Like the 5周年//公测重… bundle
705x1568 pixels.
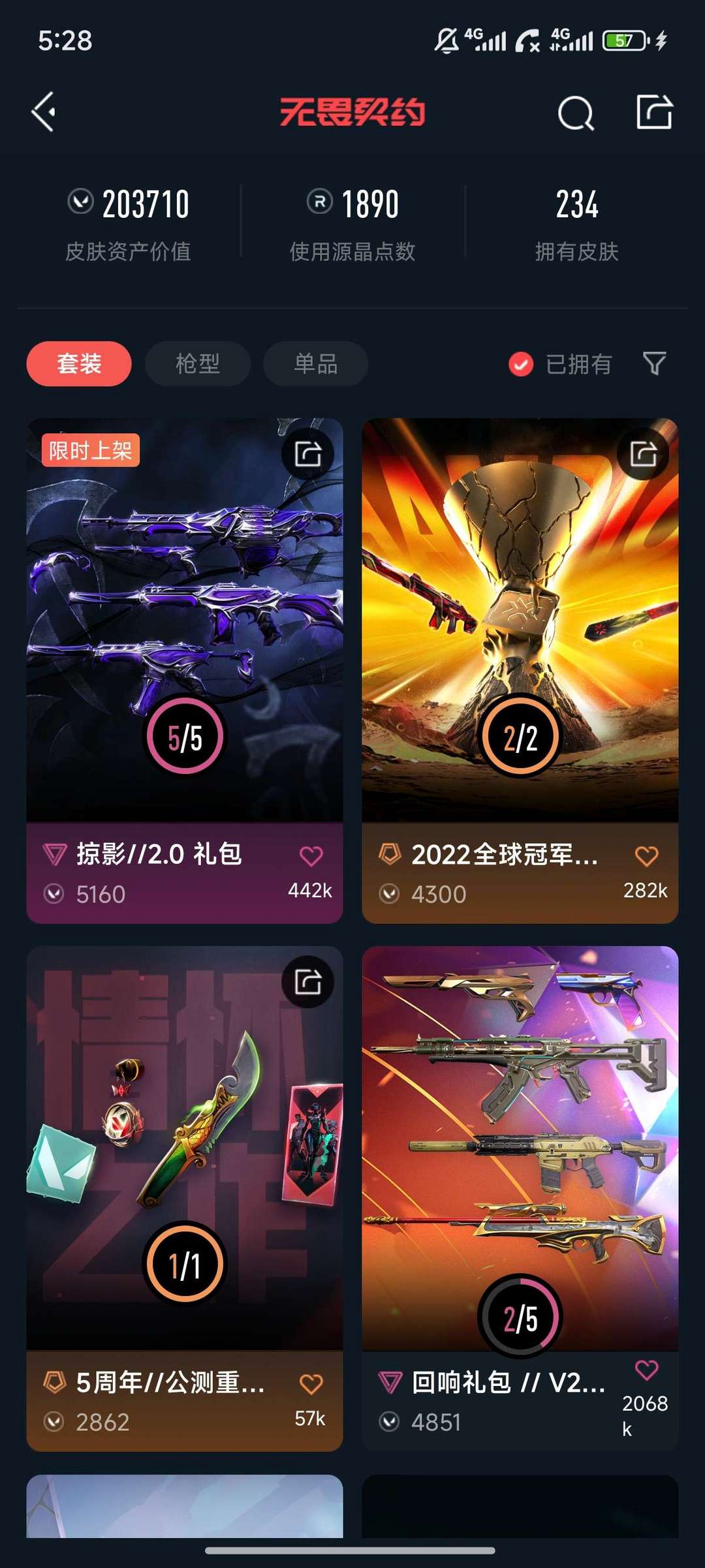(311, 1384)
